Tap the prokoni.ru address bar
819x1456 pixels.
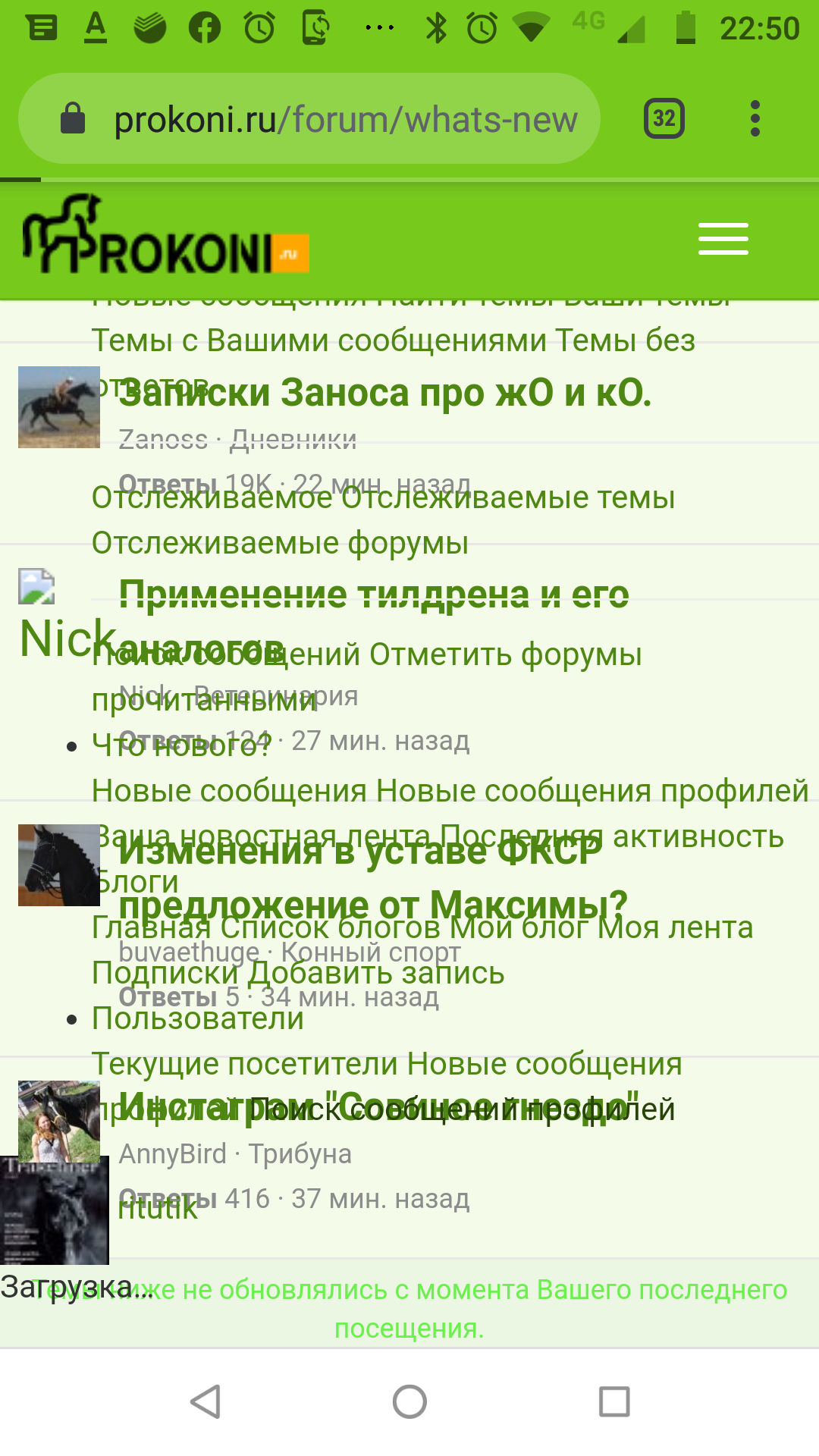point(345,119)
